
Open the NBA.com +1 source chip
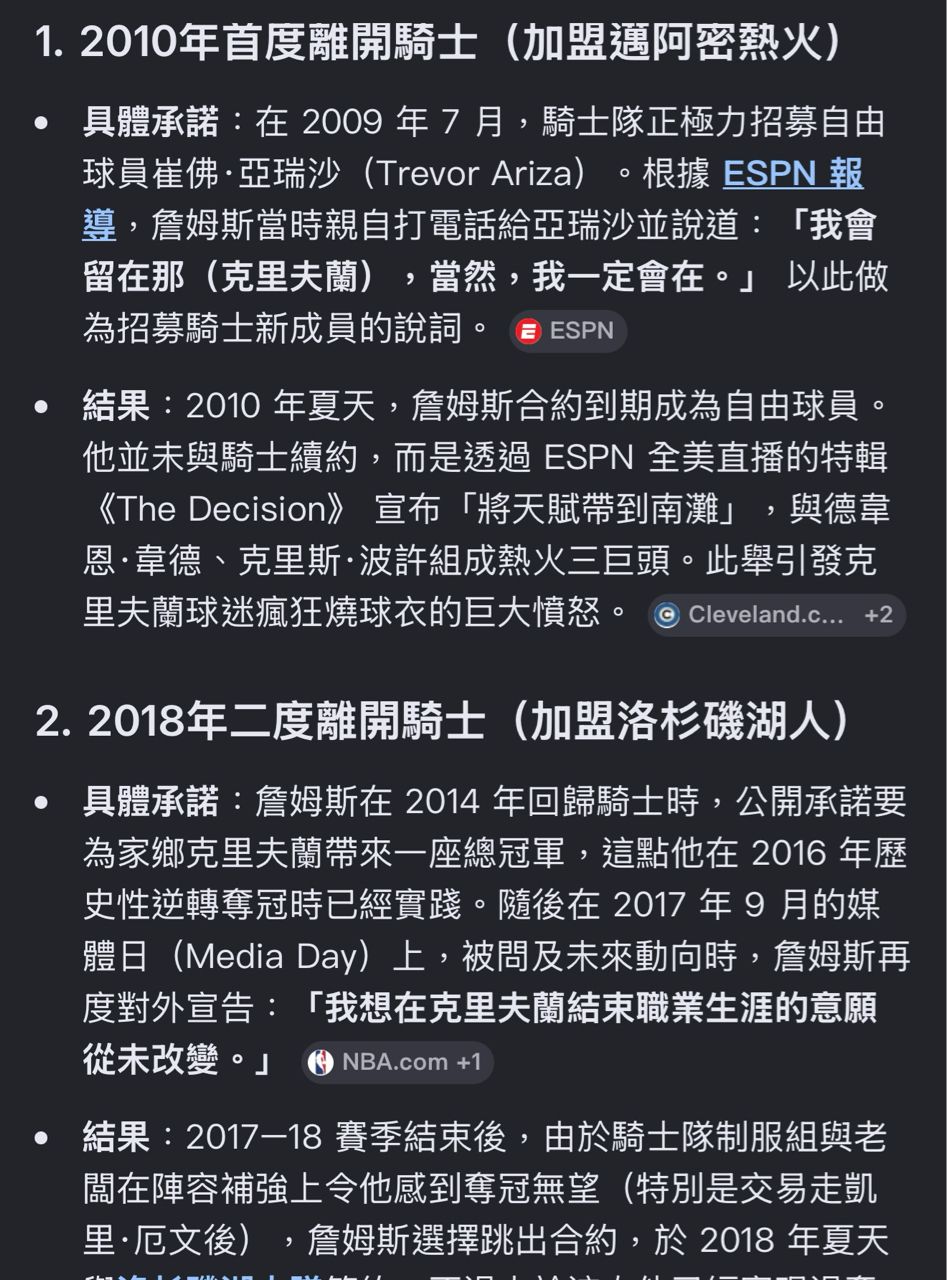pyautogui.click(x=397, y=1062)
